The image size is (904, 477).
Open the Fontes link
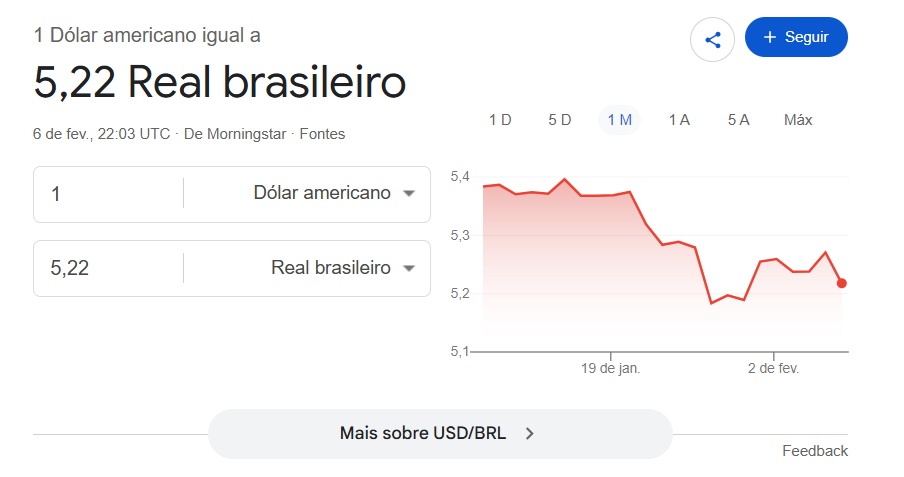click(x=322, y=133)
